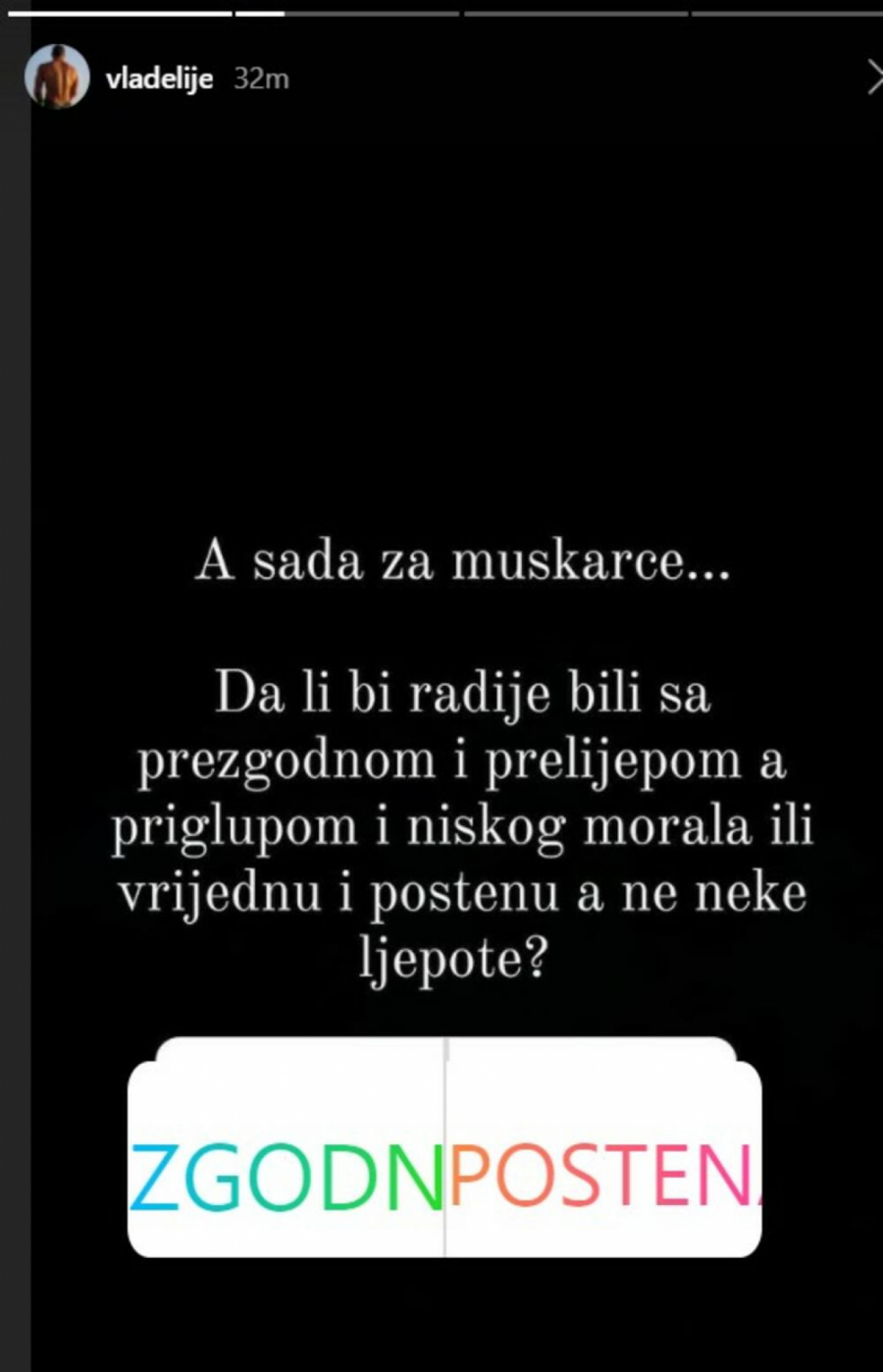Open vladelije's profile picture
The image size is (883, 1372).
pyautogui.click(x=57, y=78)
